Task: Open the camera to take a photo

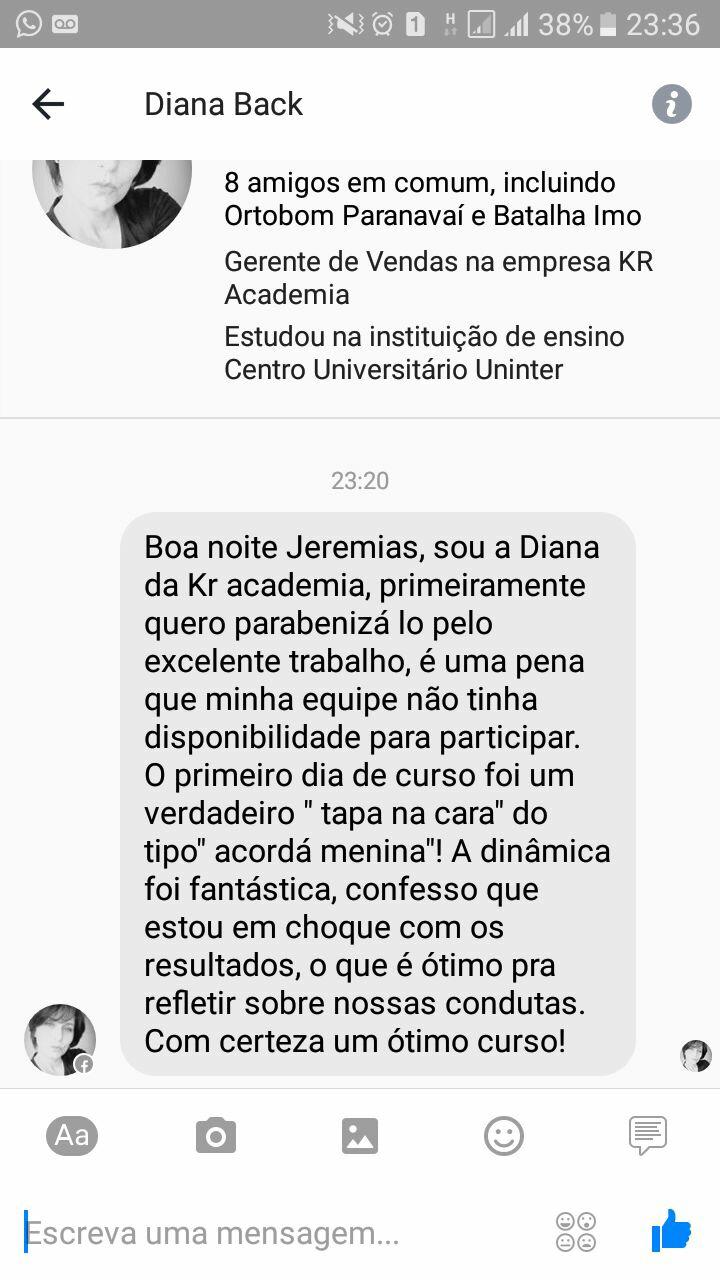Action: click(x=216, y=1136)
